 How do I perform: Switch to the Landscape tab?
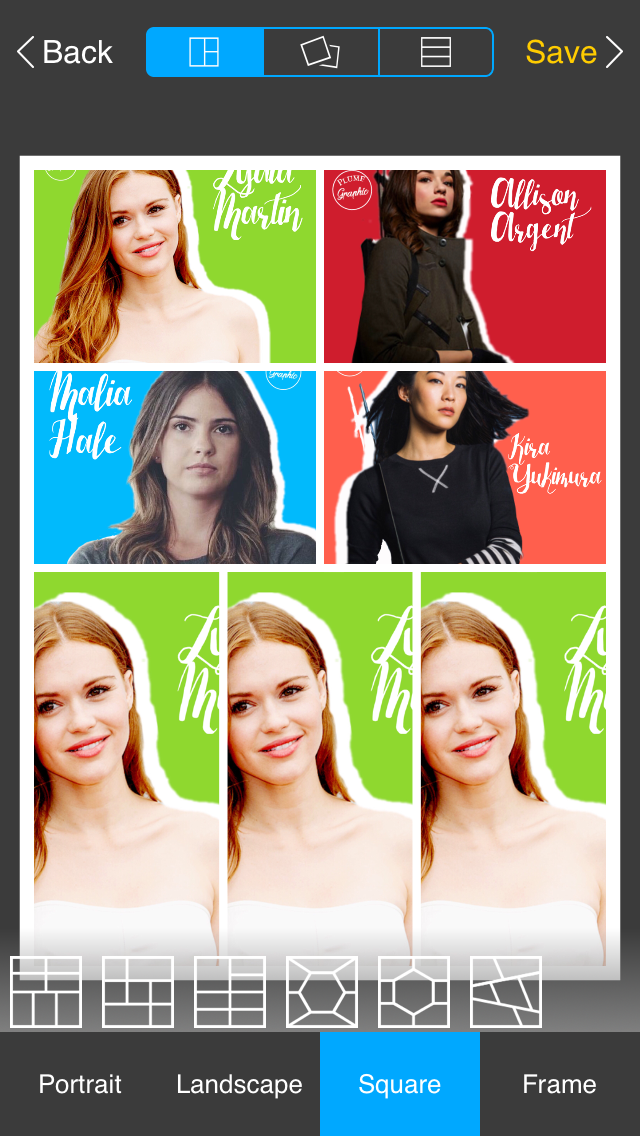tap(239, 1084)
